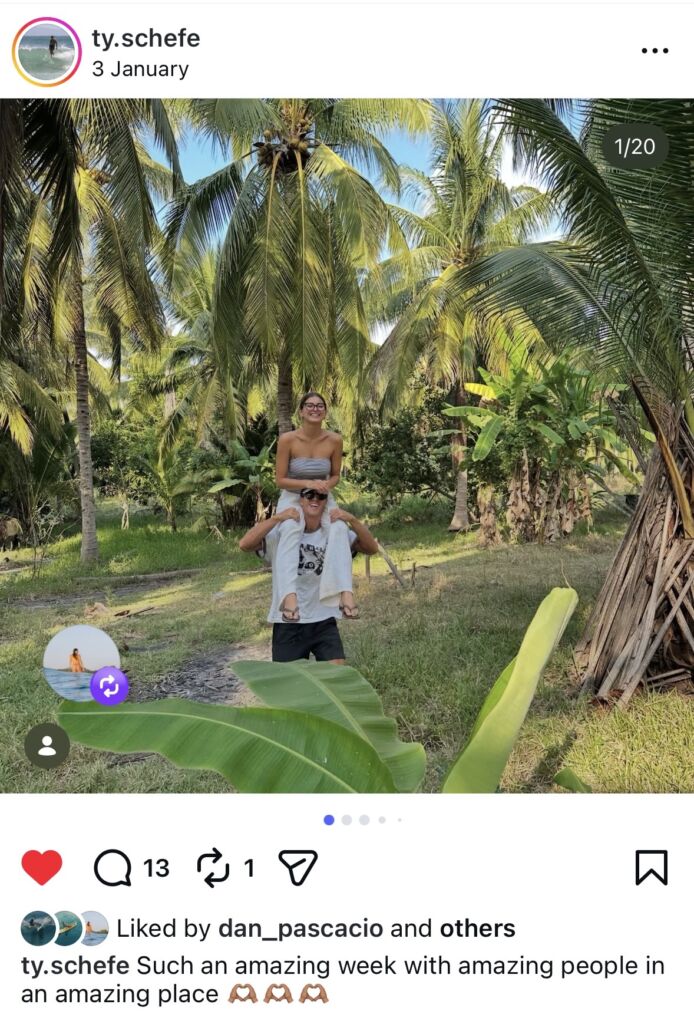Open ty.schefe's story from the profile picture
The image size is (694, 1024).
(x=47, y=52)
